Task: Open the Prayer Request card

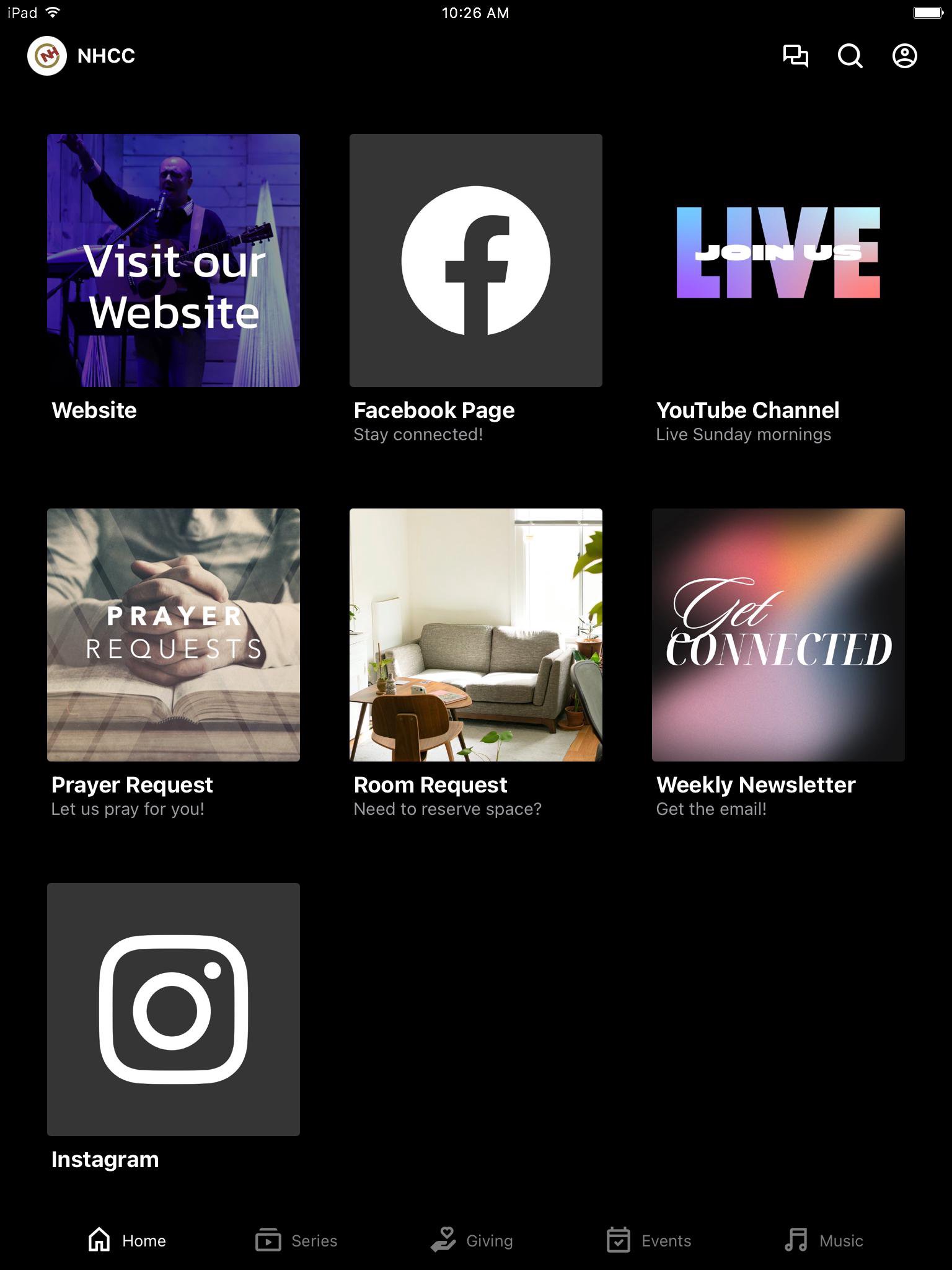Action: click(174, 635)
